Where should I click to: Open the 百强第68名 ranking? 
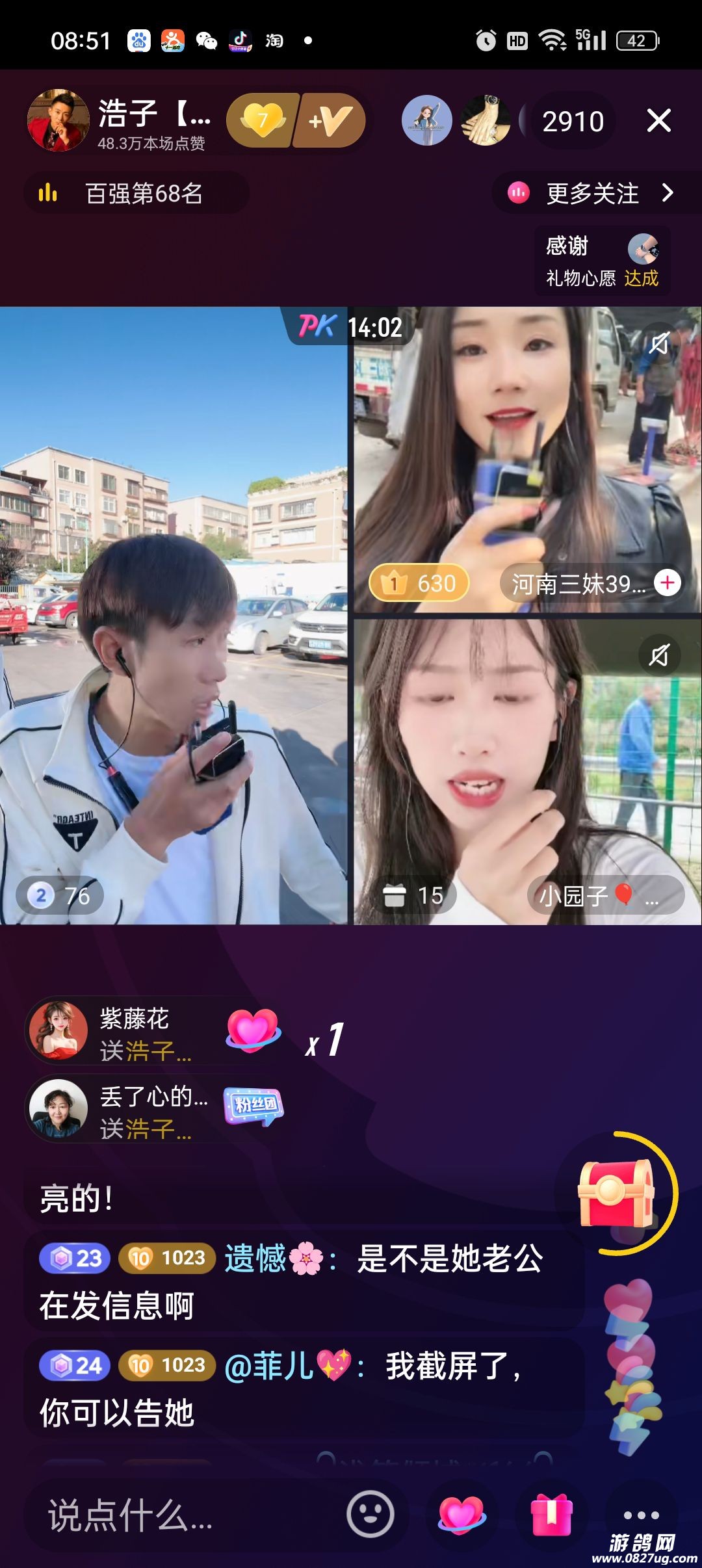coord(136,193)
